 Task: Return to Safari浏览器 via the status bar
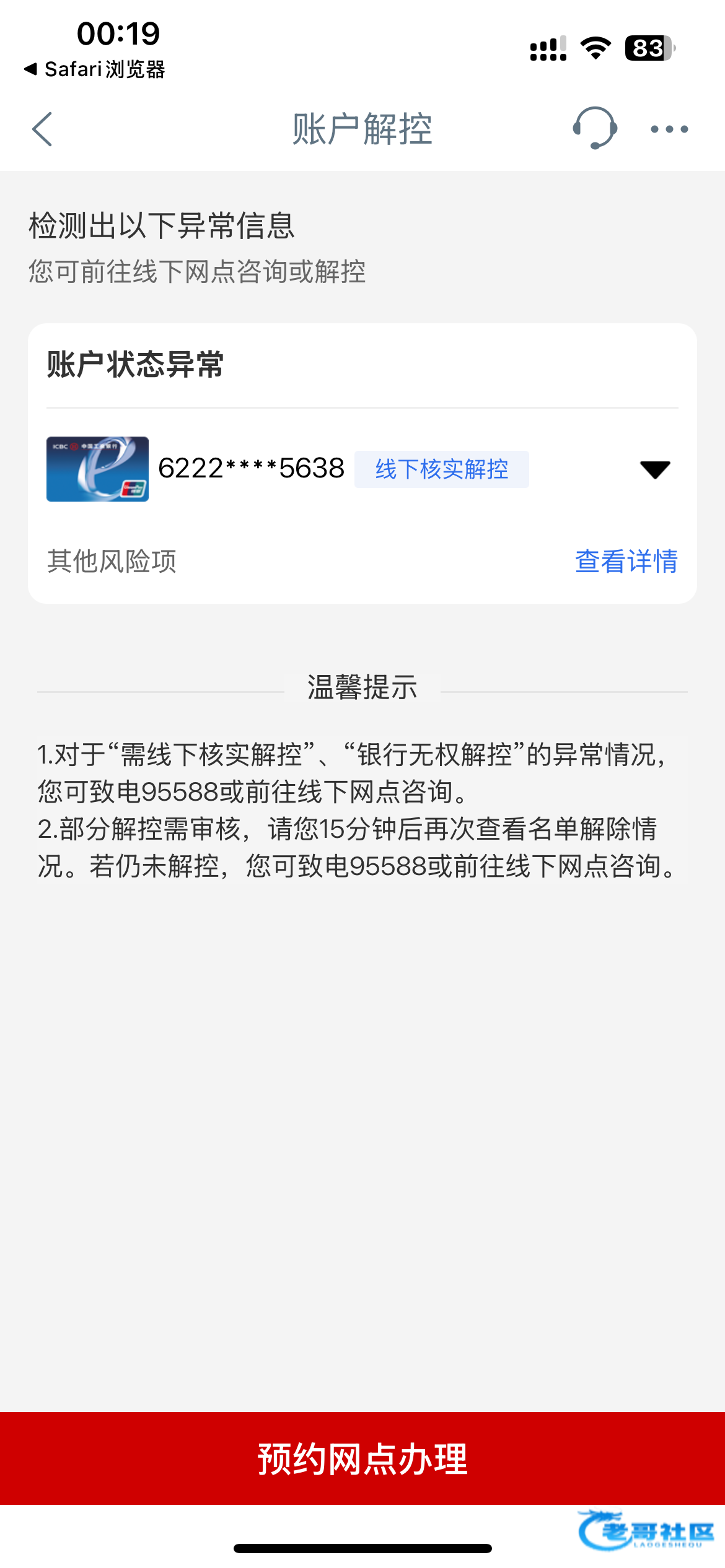[x=94, y=69]
